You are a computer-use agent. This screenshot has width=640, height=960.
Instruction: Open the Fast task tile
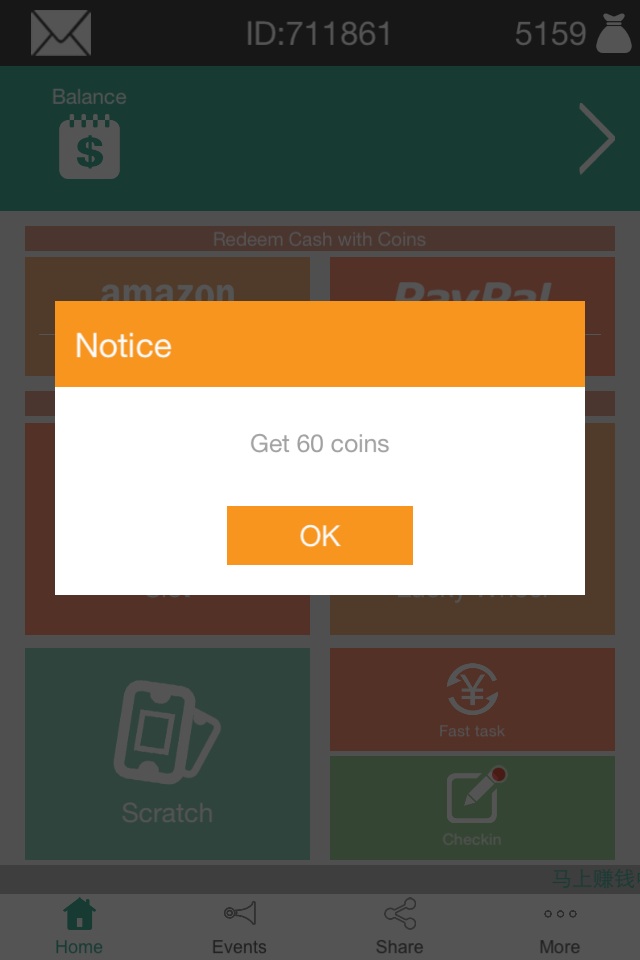[472, 700]
